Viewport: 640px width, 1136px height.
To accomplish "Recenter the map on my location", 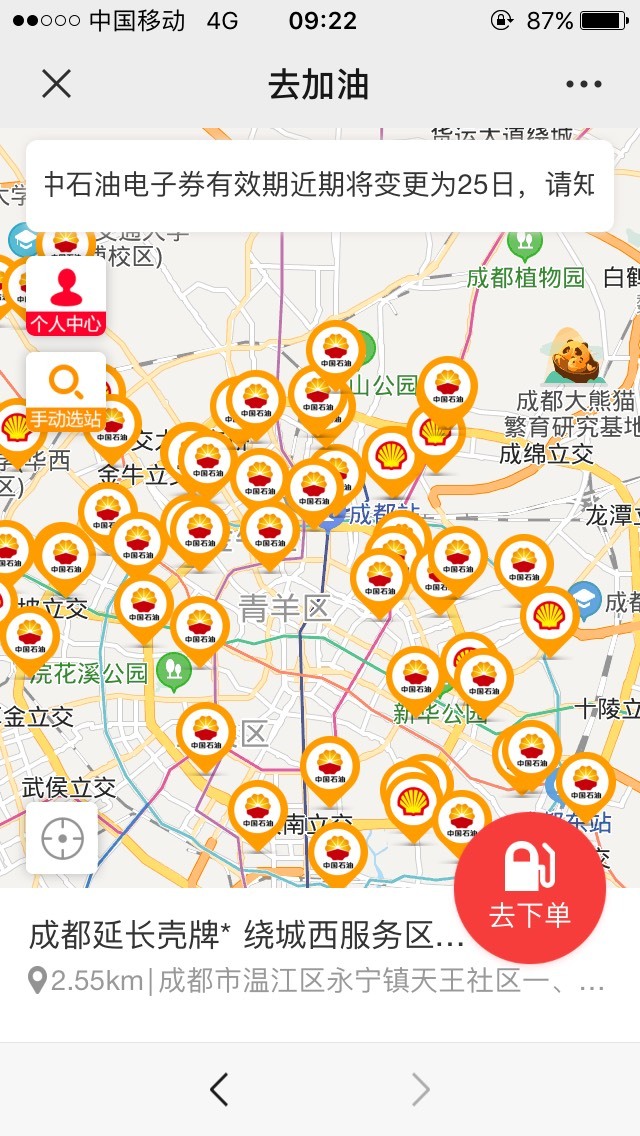I will [x=62, y=838].
